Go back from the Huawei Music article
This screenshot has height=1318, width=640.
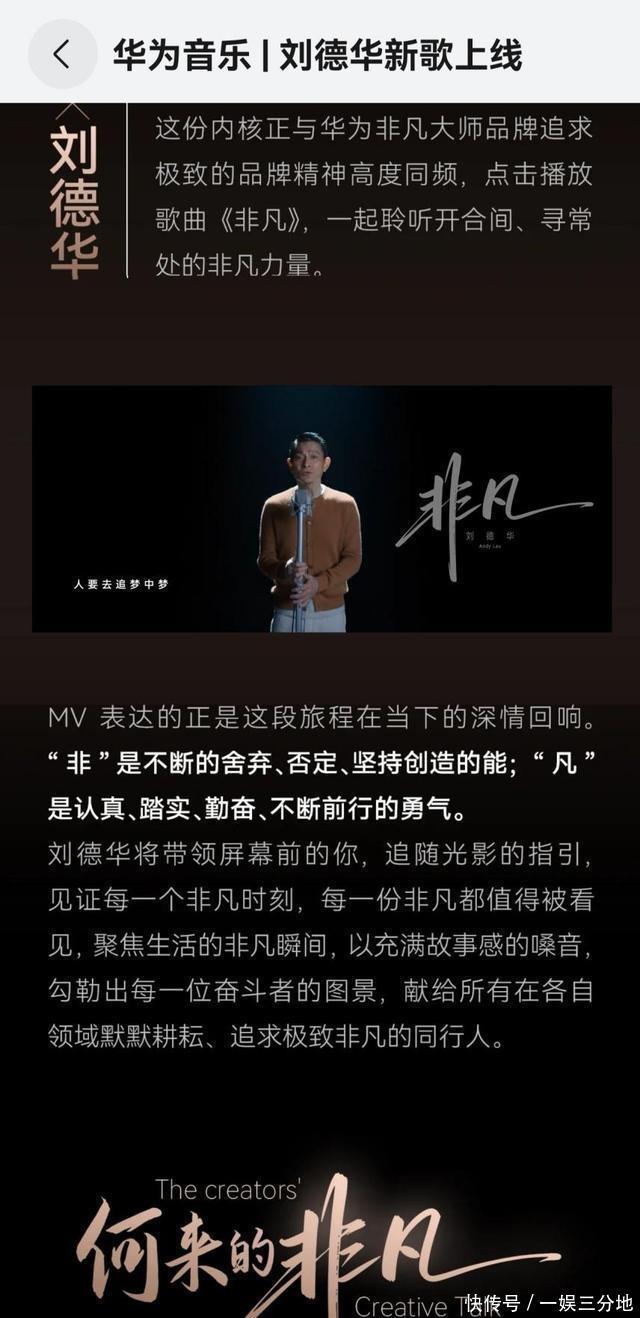click(62, 54)
